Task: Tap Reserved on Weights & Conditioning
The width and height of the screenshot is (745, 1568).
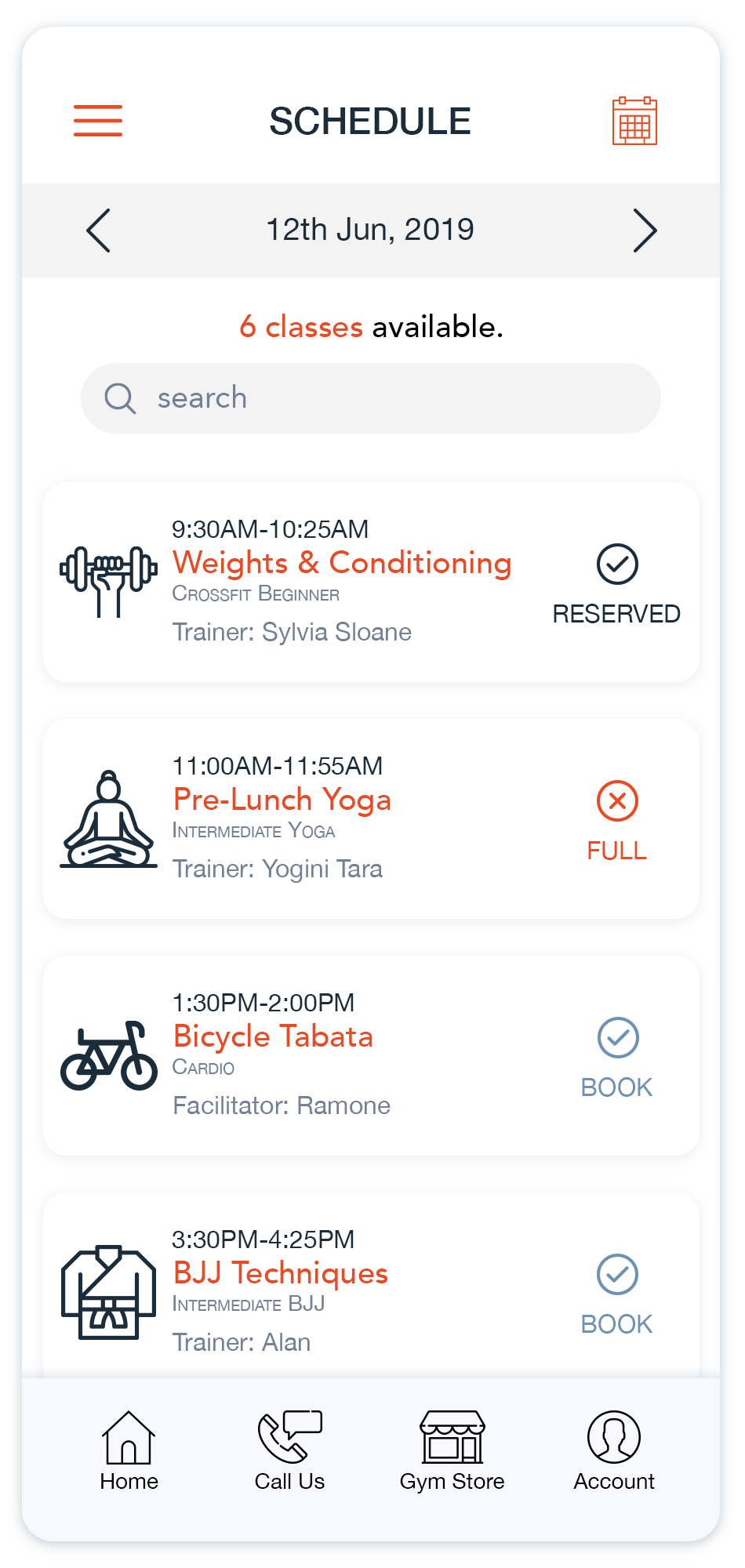Action: [x=617, y=584]
